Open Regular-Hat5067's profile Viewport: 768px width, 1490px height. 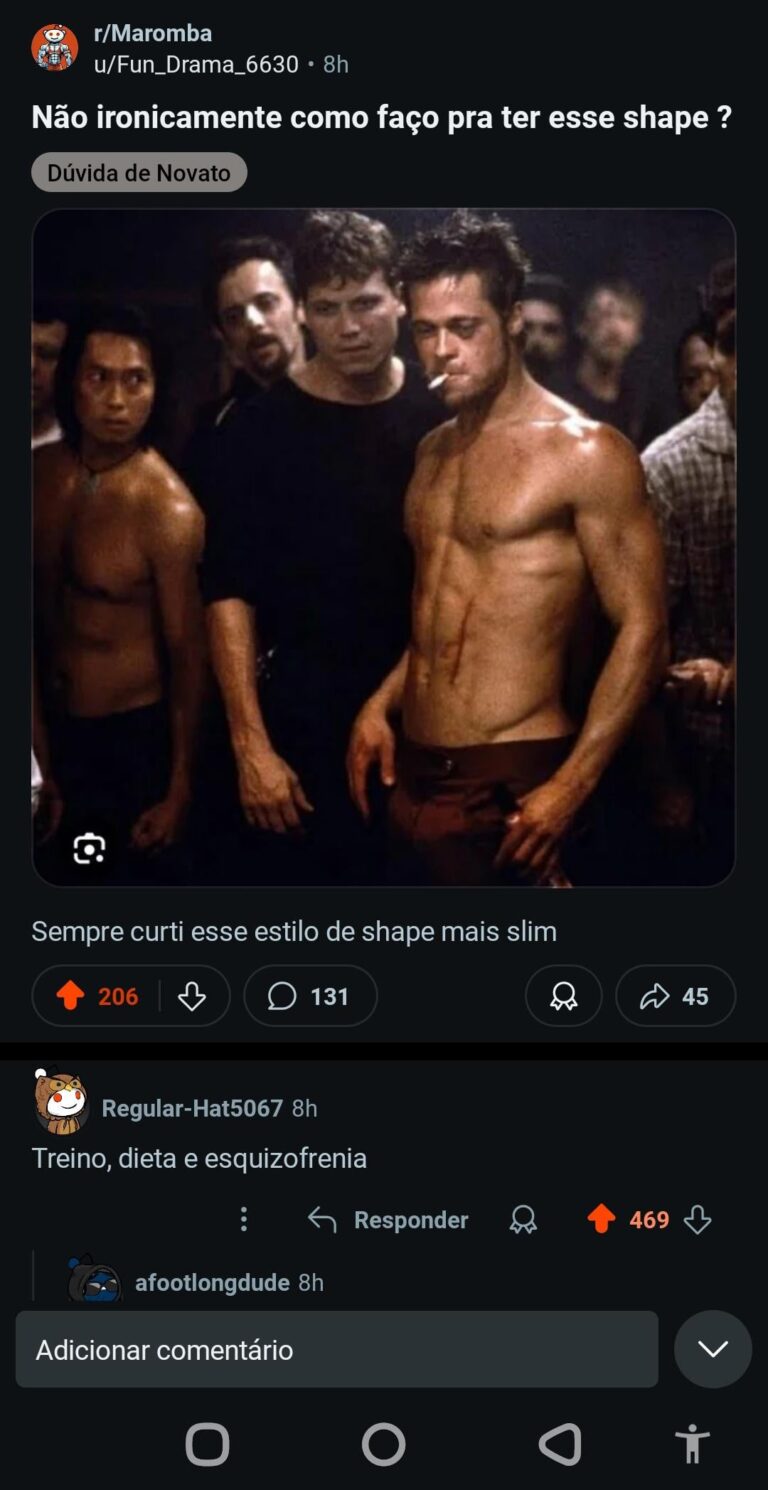[x=192, y=1108]
